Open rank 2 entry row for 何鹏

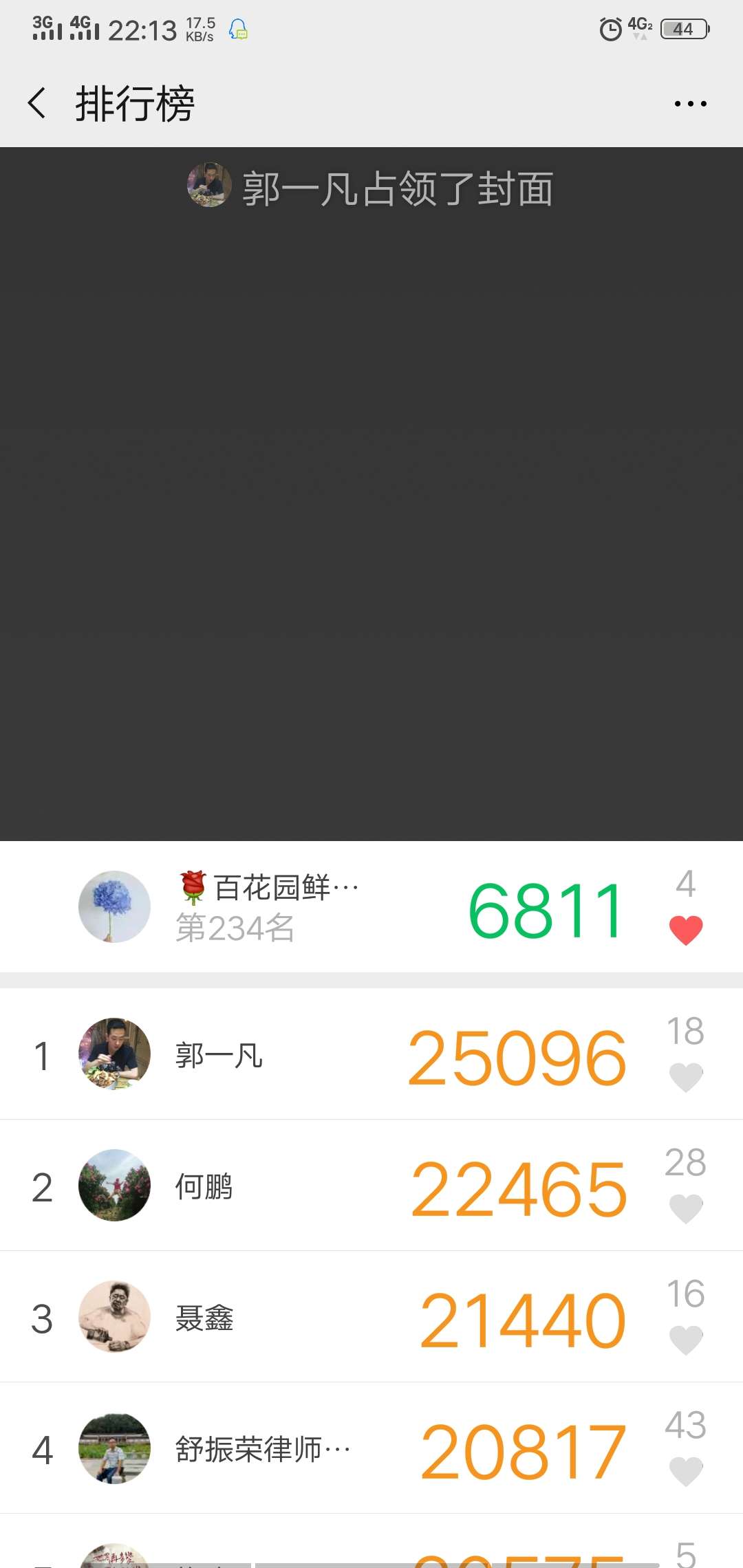[371, 1187]
